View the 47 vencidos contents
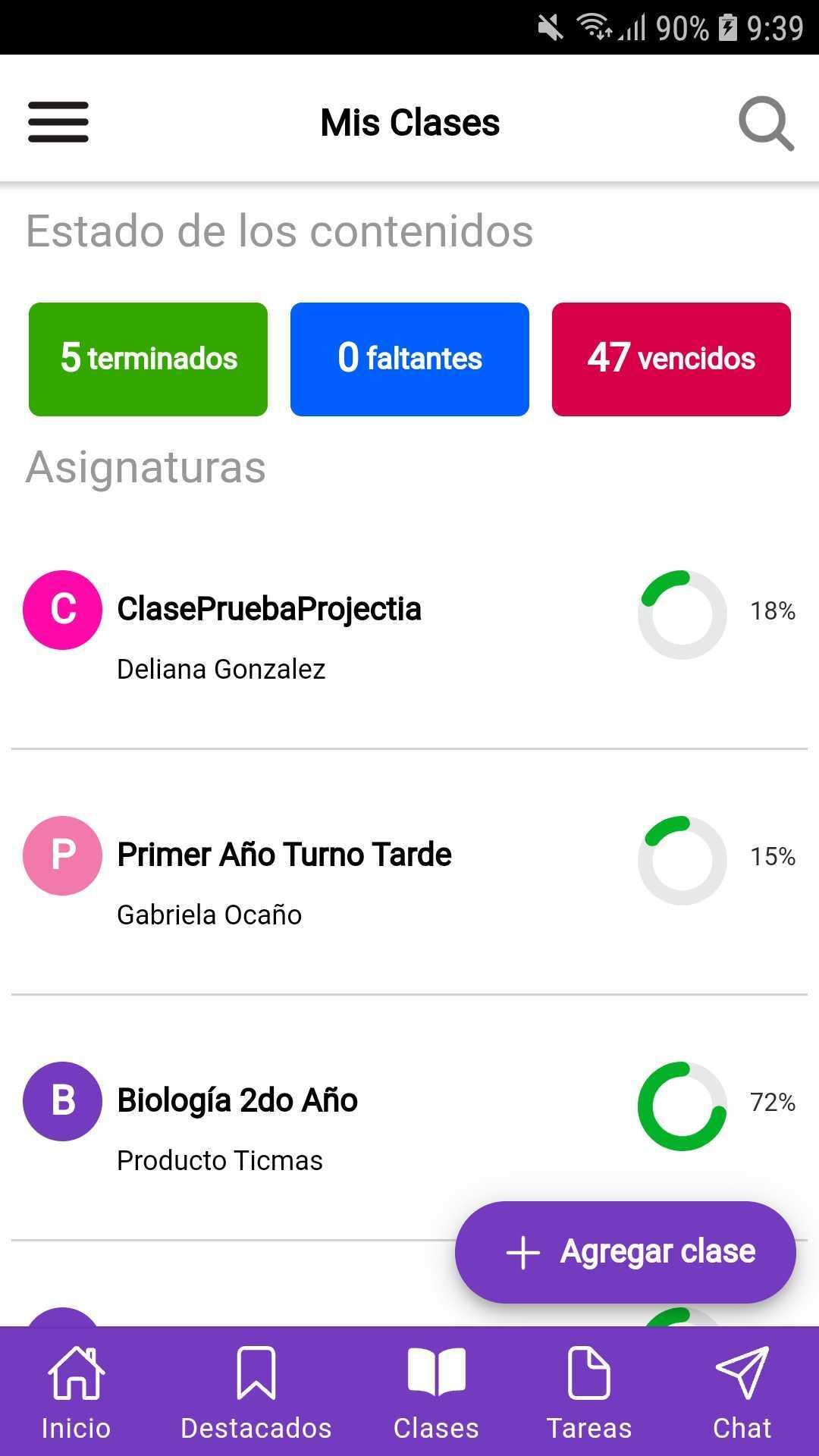Image resolution: width=819 pixels, height=1456 pixels. coord(671,359)
